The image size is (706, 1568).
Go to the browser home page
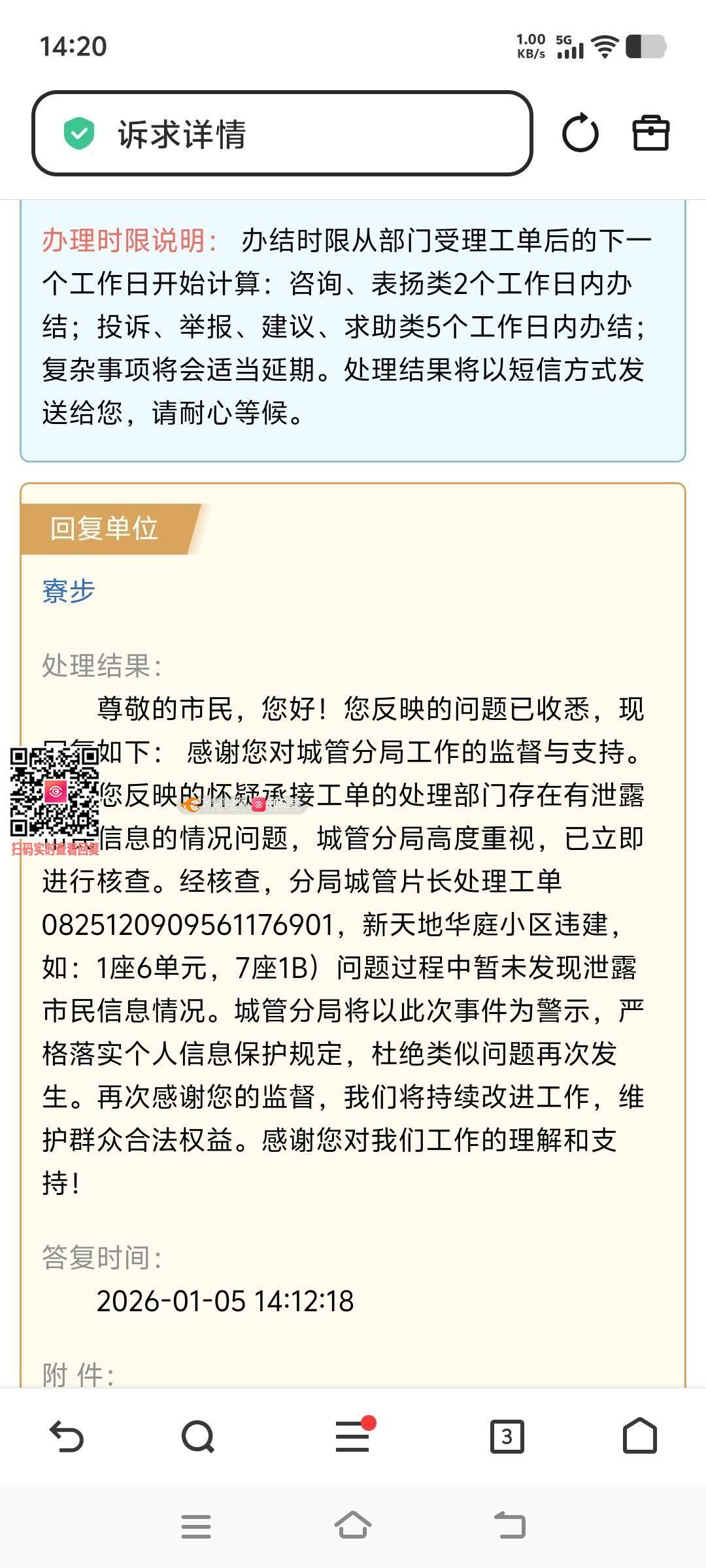click(x=639, y=1437)
